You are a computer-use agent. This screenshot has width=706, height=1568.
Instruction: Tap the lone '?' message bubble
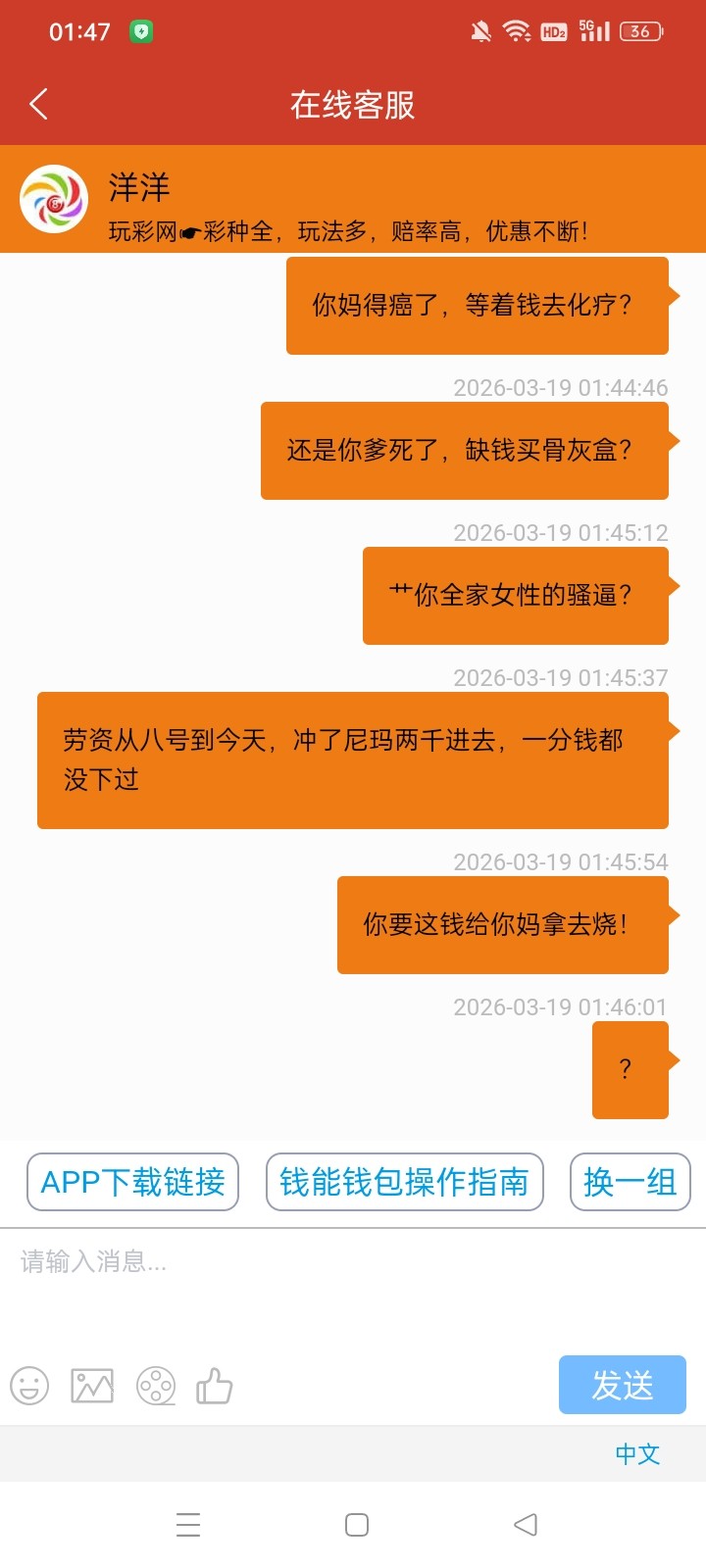[x=630, y=1069]
